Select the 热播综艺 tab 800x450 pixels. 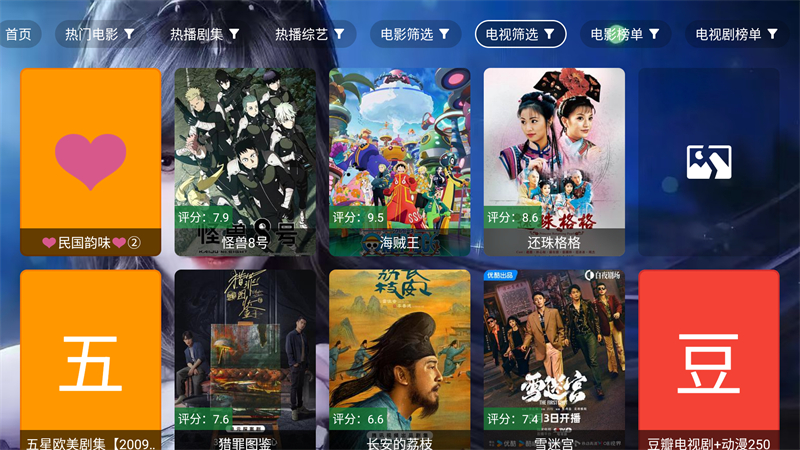coord(310,34)
